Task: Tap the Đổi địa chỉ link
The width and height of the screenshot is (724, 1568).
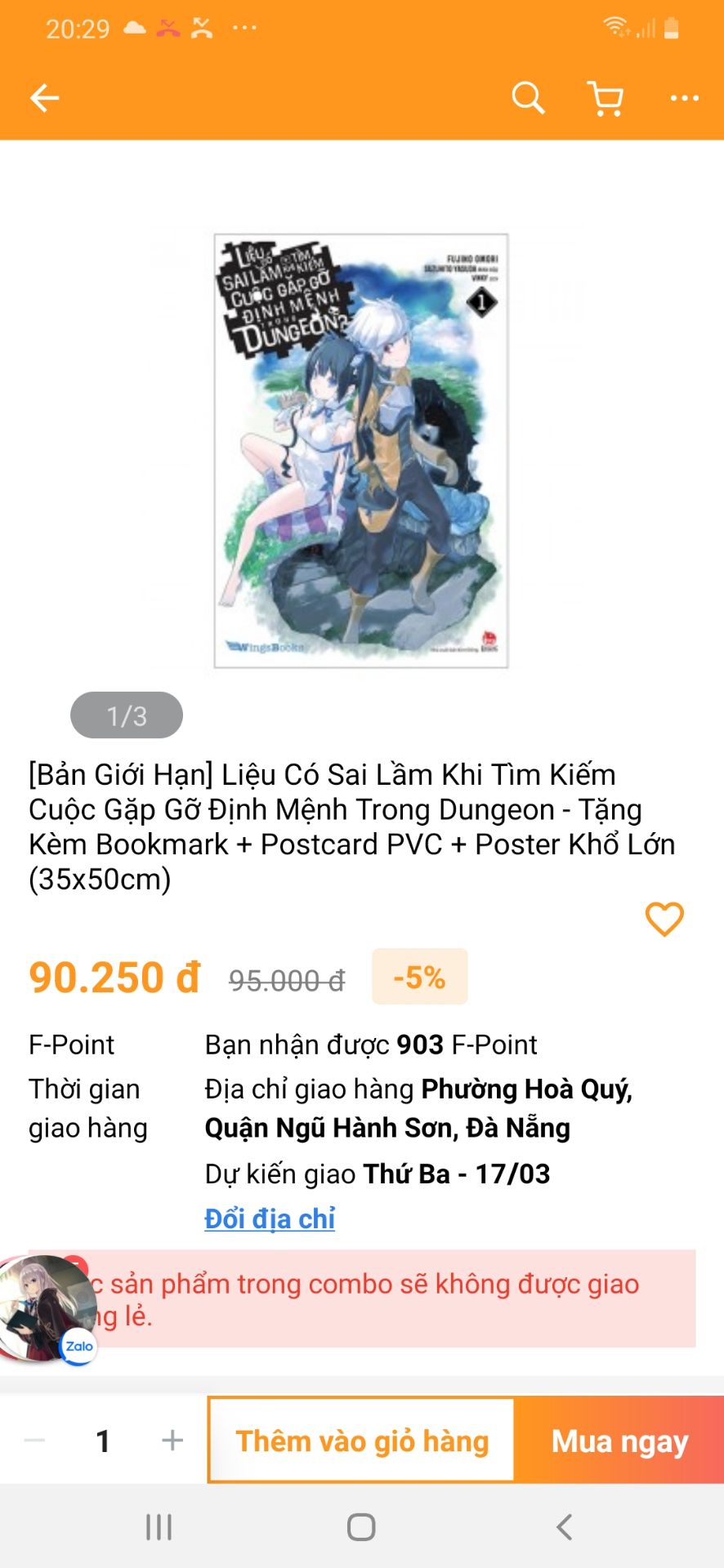Action: click(270, 1218)
